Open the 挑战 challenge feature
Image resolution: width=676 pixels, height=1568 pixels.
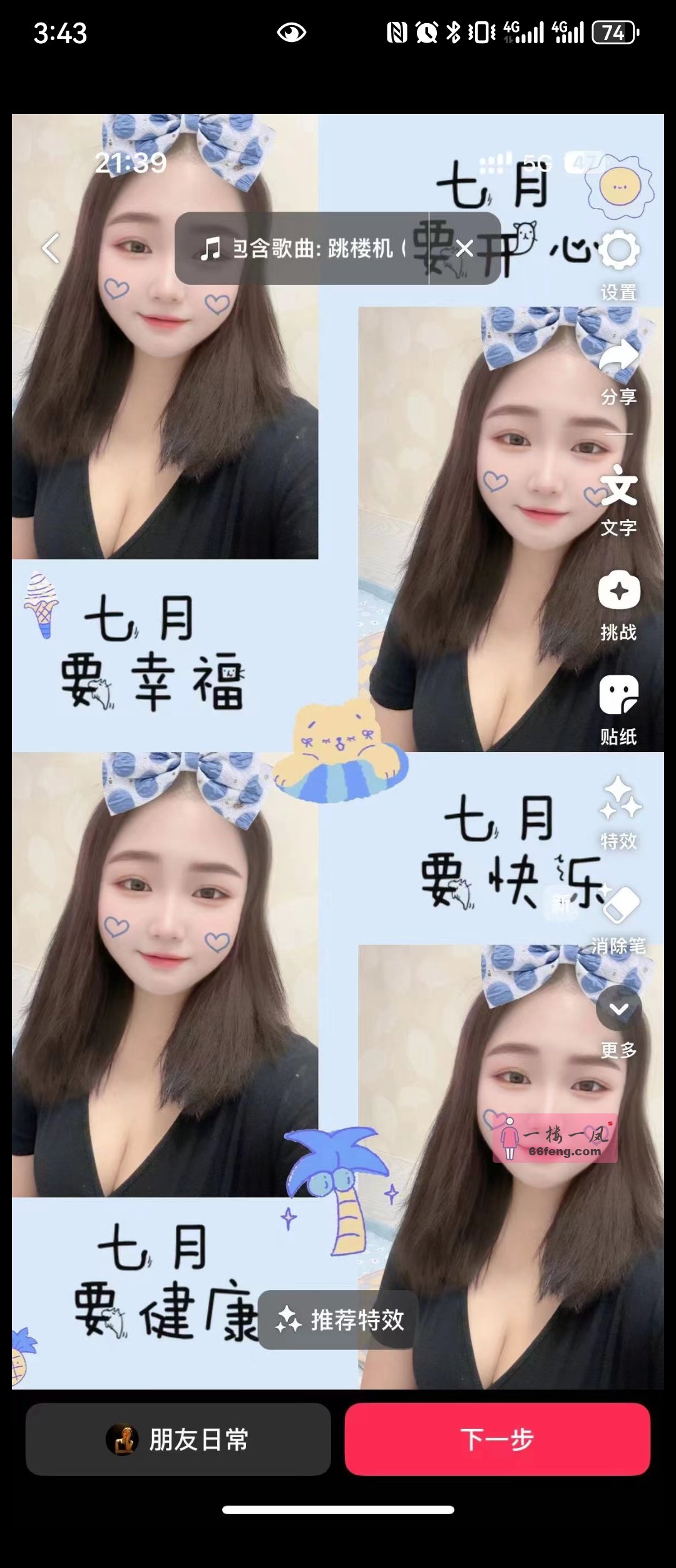point(618,592)
